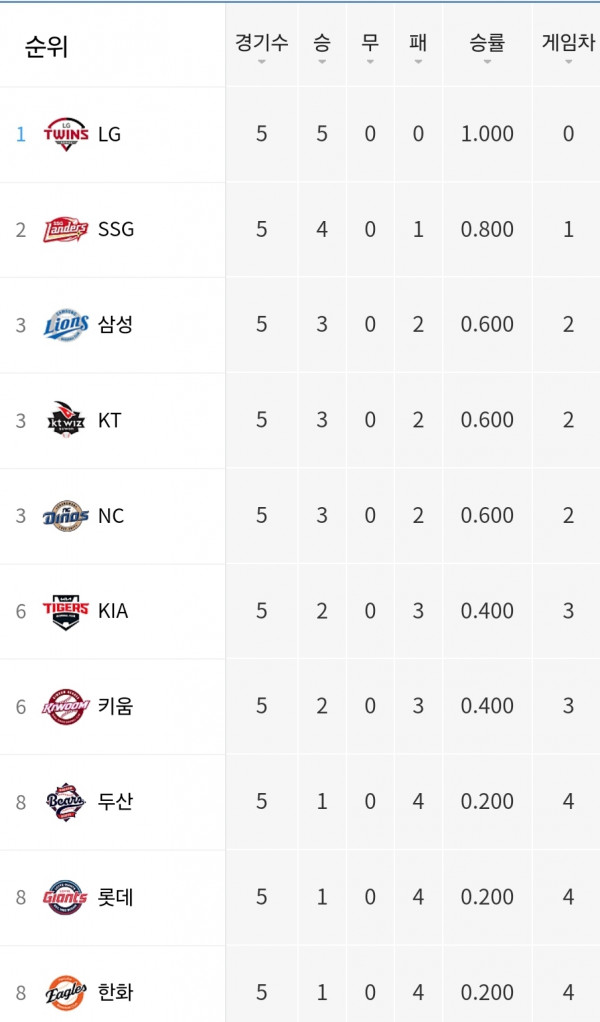
Task: Sort standings by 게임차 column
Action: coord(567,45)
